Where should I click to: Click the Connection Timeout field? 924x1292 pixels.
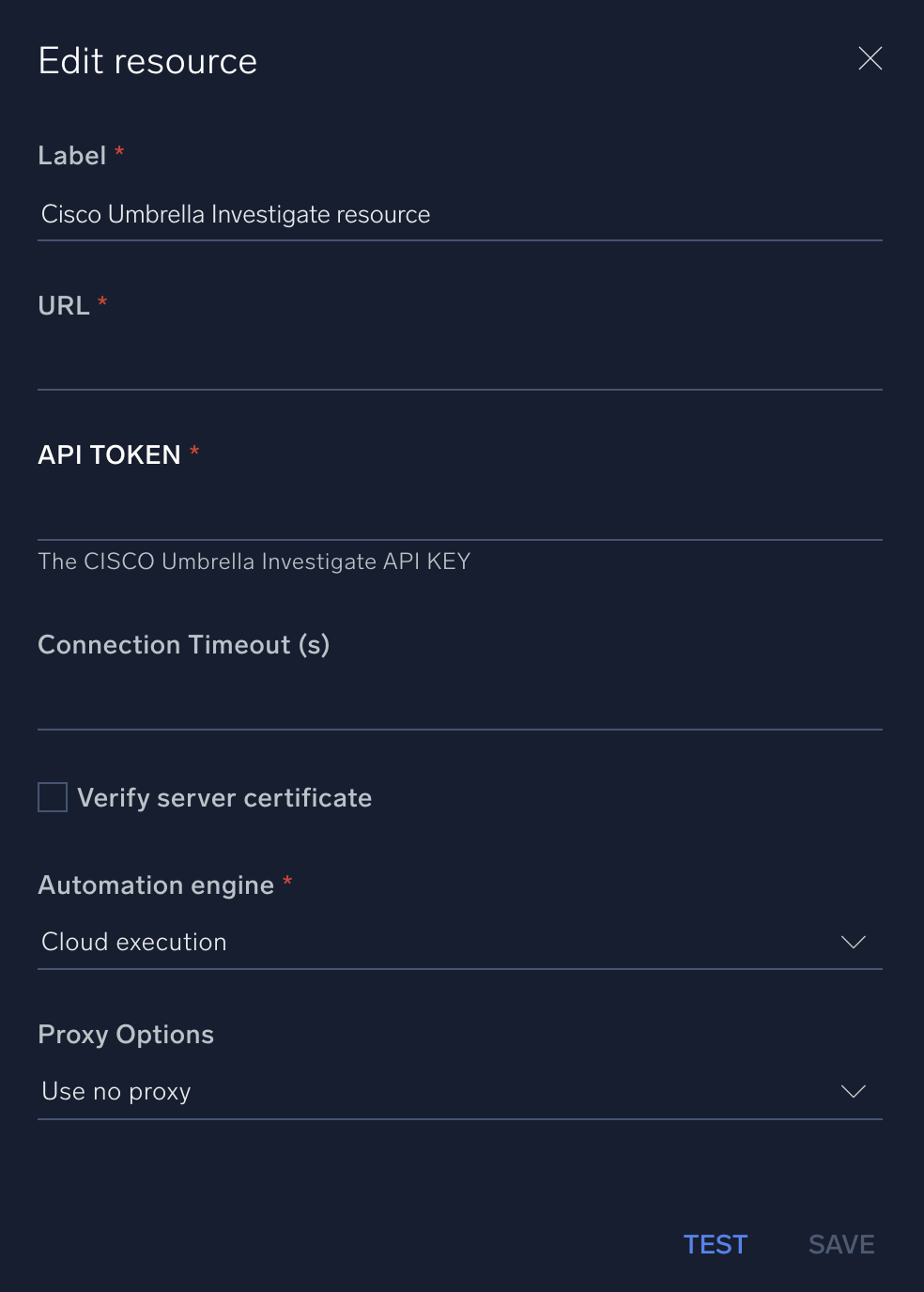tap(459, 704)
